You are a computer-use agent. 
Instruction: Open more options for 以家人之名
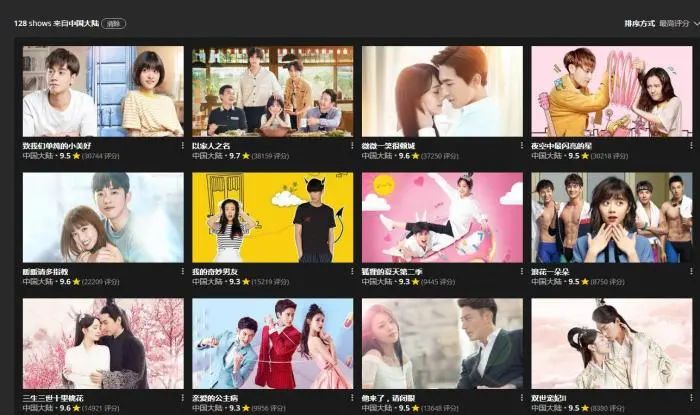click(352, 145)
